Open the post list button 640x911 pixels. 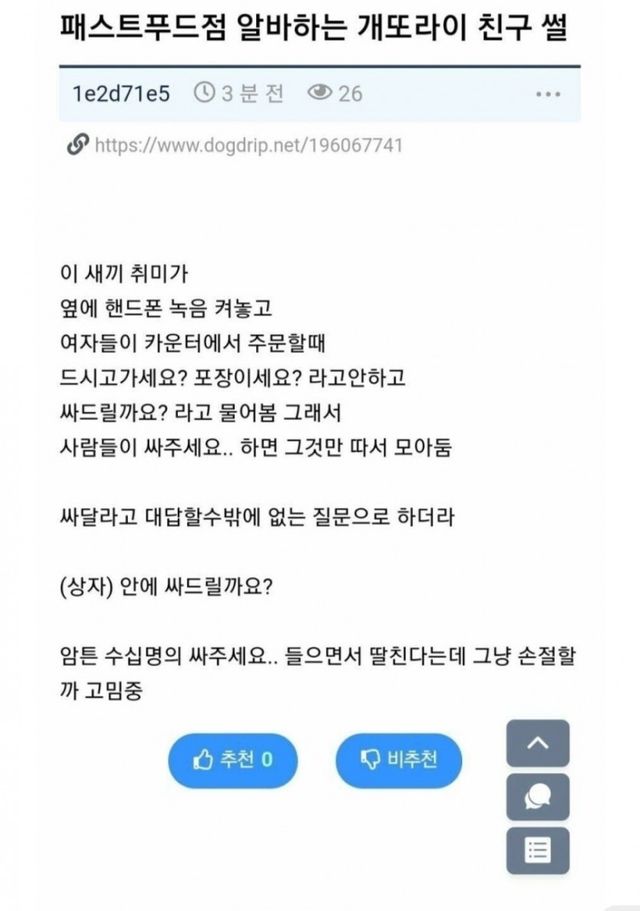pyautogui.click(x=537, y=851)
